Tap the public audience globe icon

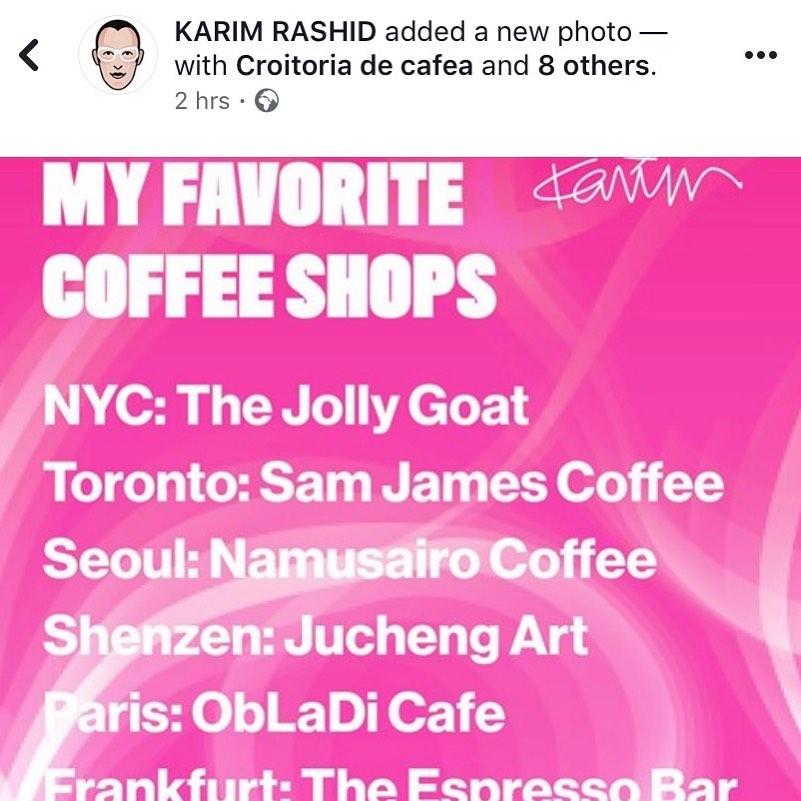tap(267, 101)
